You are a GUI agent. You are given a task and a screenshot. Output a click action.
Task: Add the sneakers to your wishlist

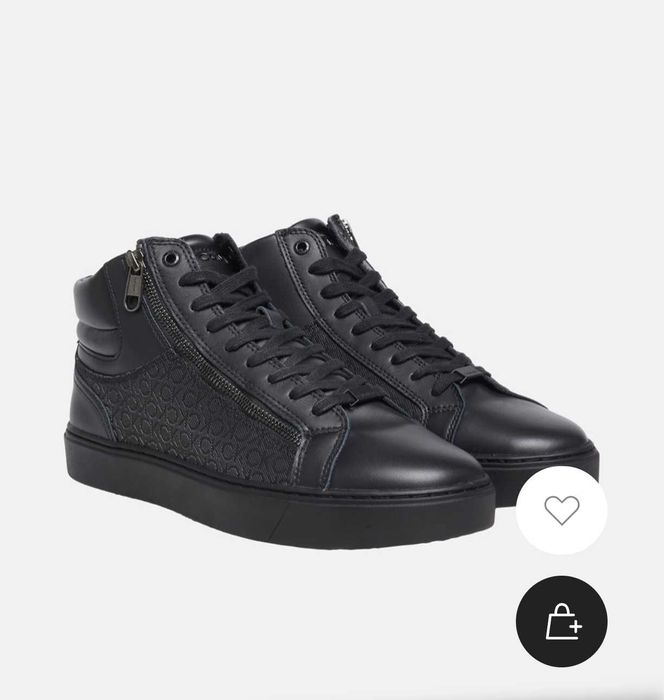click(561, 511)
